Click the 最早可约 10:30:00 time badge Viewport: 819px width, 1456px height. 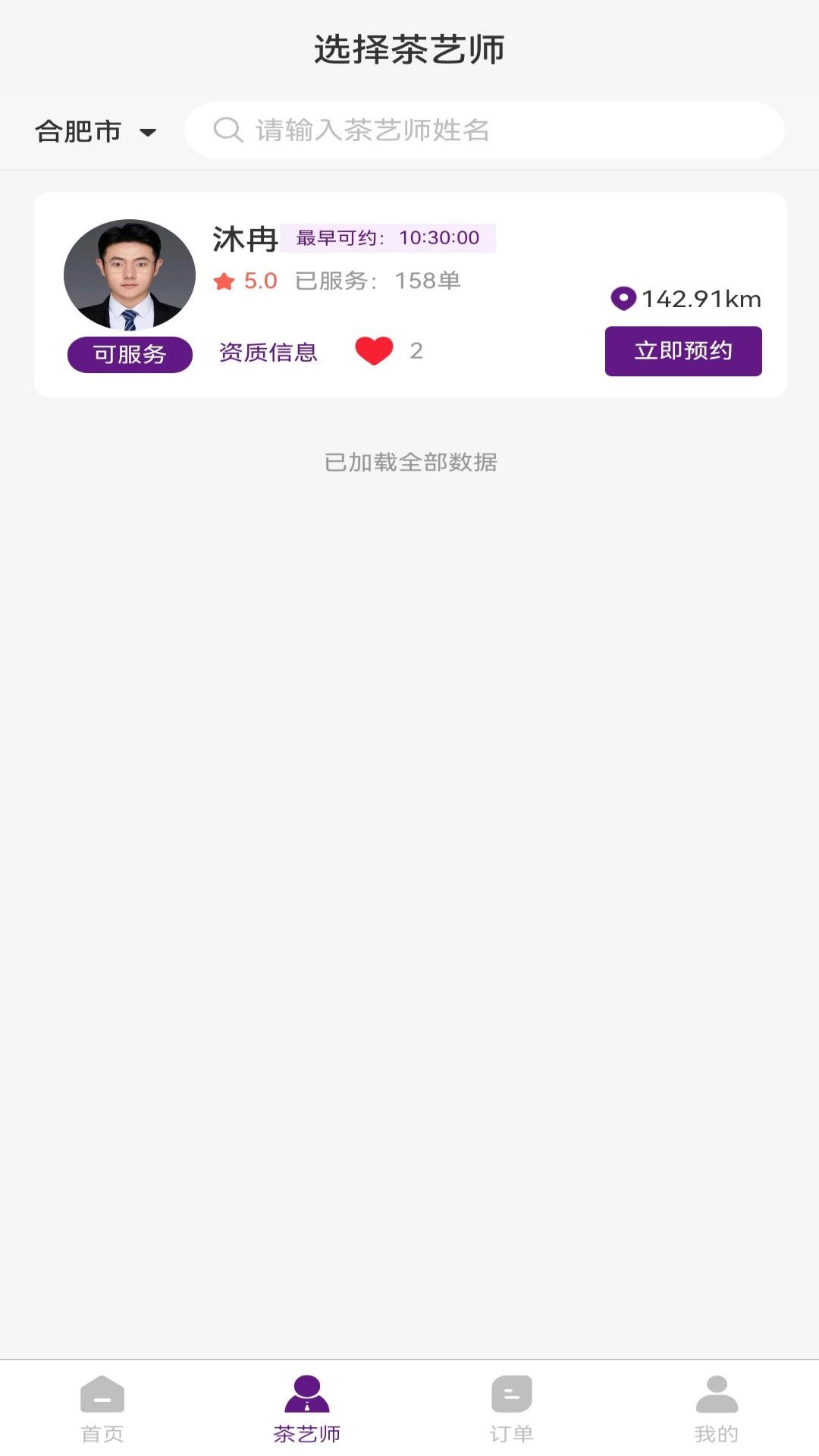389,237
